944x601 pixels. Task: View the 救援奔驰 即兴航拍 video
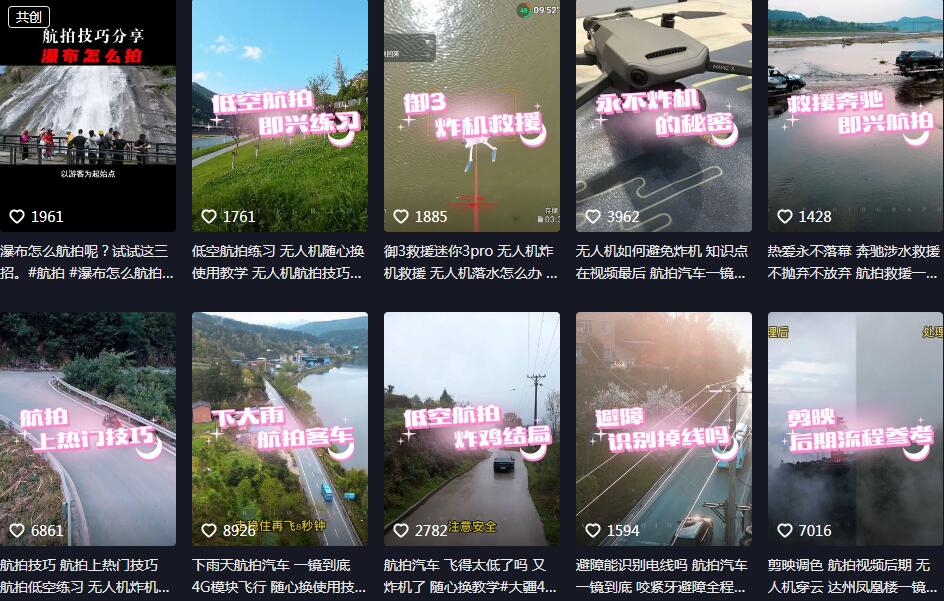tap(855, 115)
